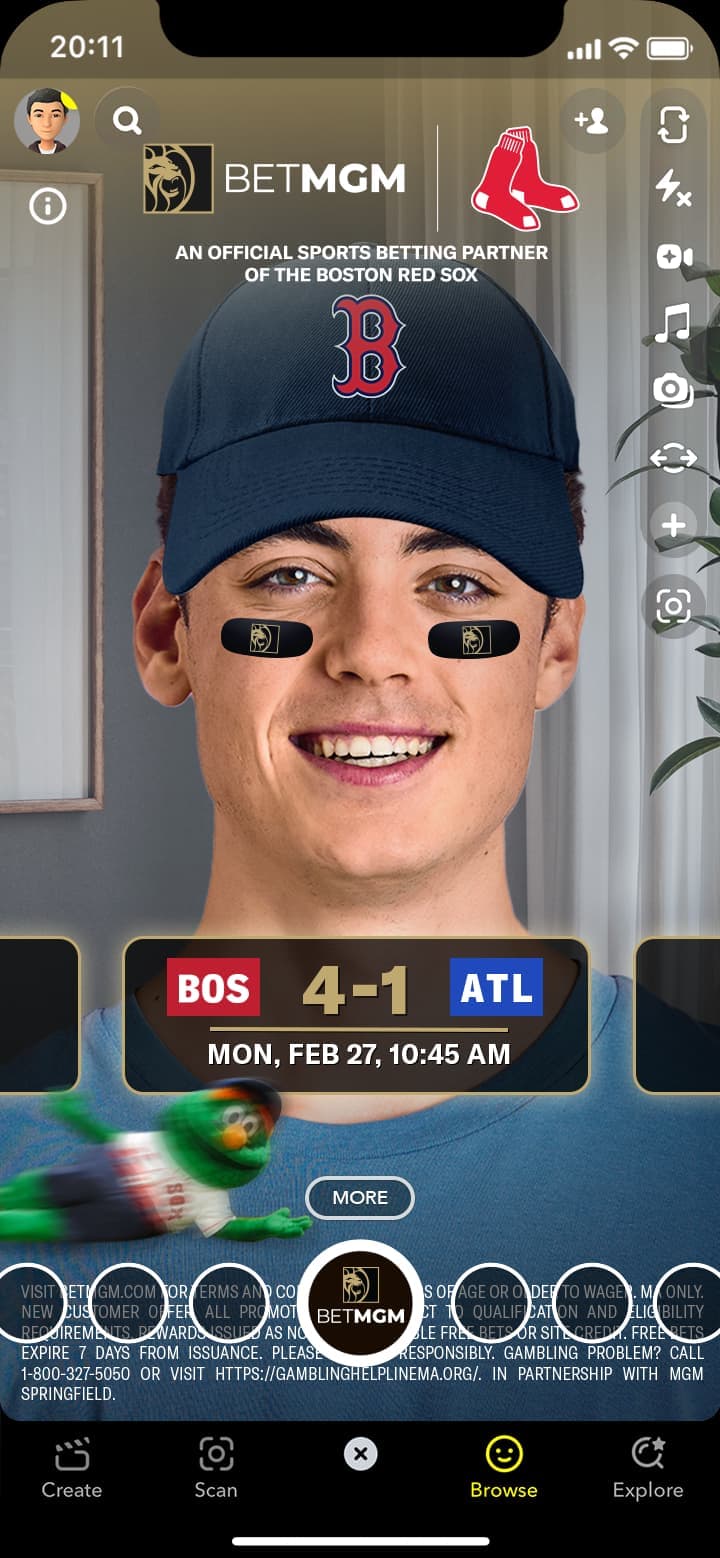Switch to the Explore tab

648,1467
